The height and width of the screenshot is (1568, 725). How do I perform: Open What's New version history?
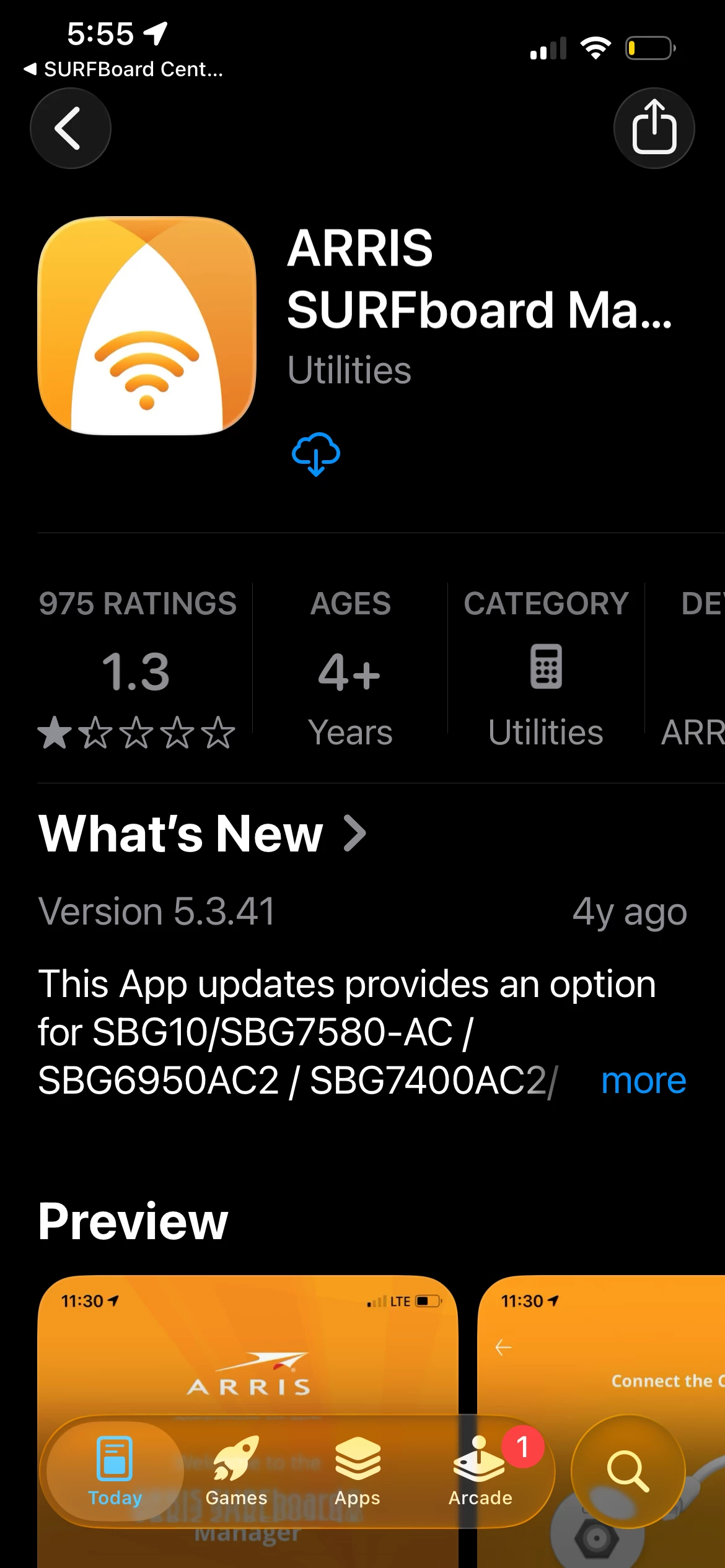[x=202, y=834]
